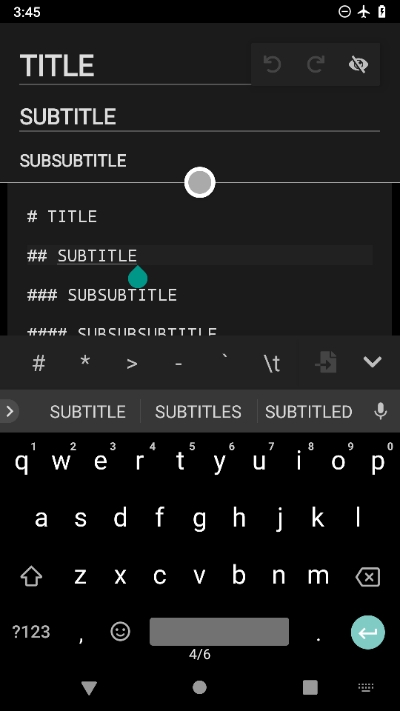Viewport: 400px width, 711px height.
Task: Tap the undo arrow icon
Action: 273,64
